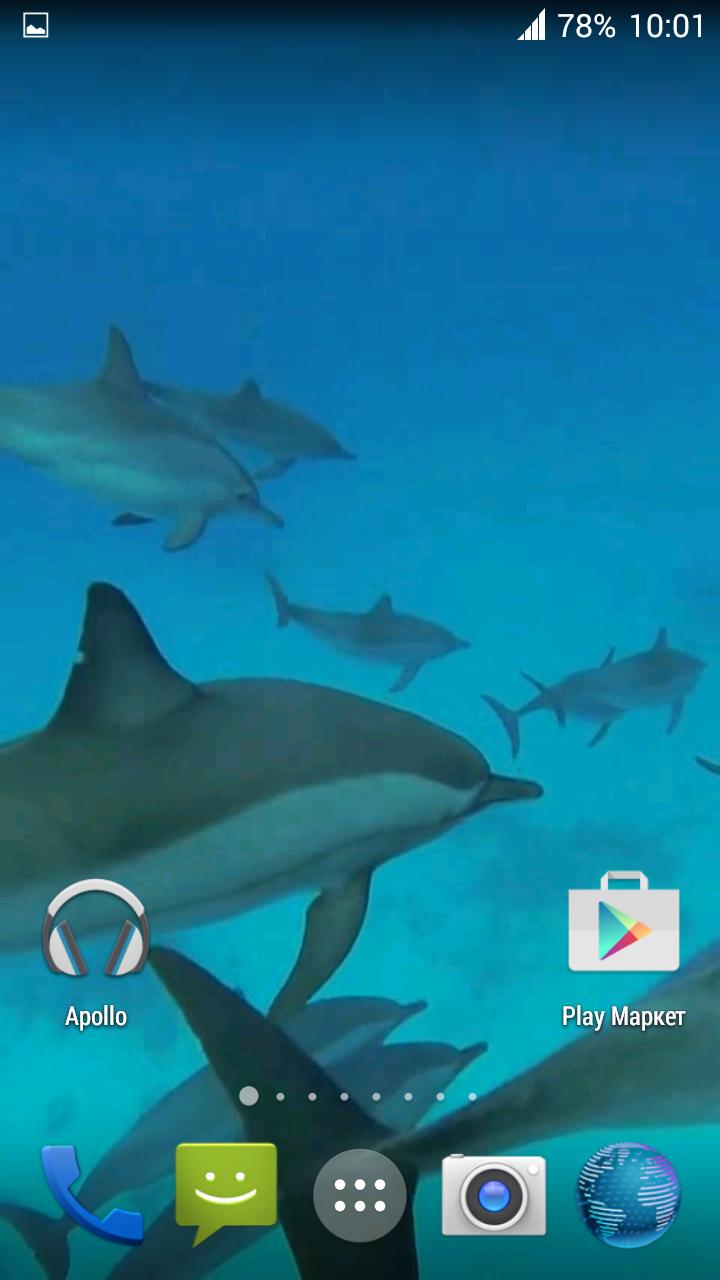
Task: Open the phone dialer
Action: click(x=90, y=1194)
